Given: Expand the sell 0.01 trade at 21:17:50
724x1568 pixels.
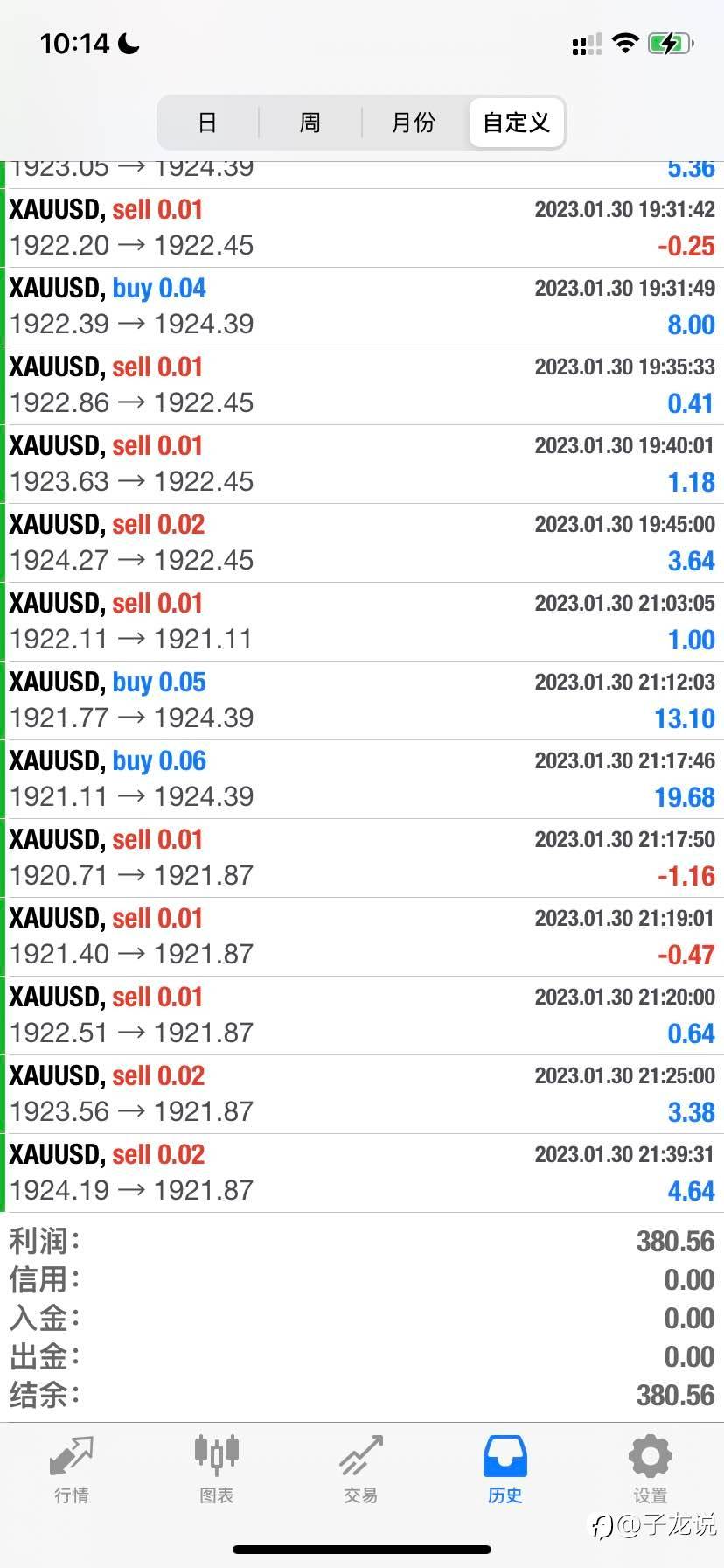Looking at the screenshot, I should click(362, 858).
